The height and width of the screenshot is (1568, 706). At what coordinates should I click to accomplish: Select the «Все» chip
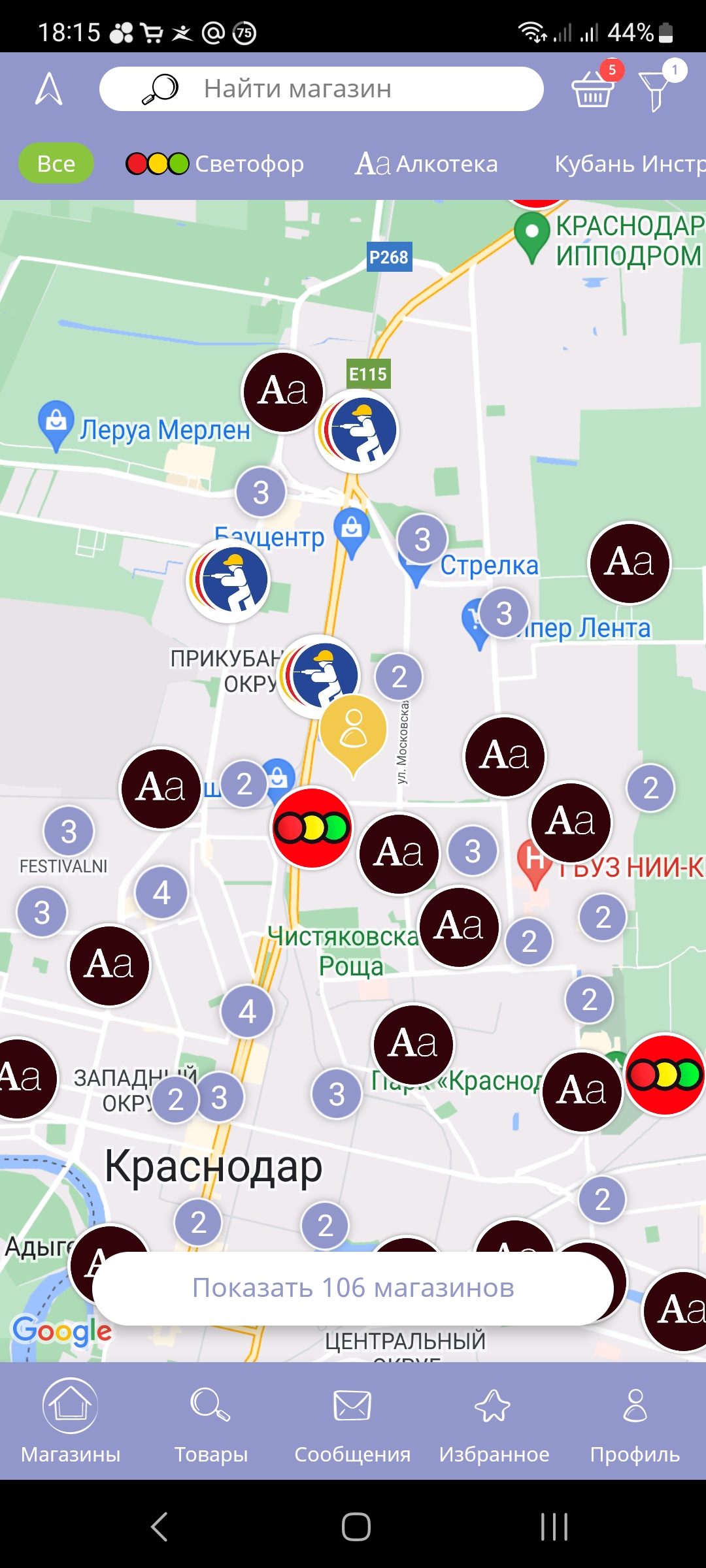(x=56, y=163)
